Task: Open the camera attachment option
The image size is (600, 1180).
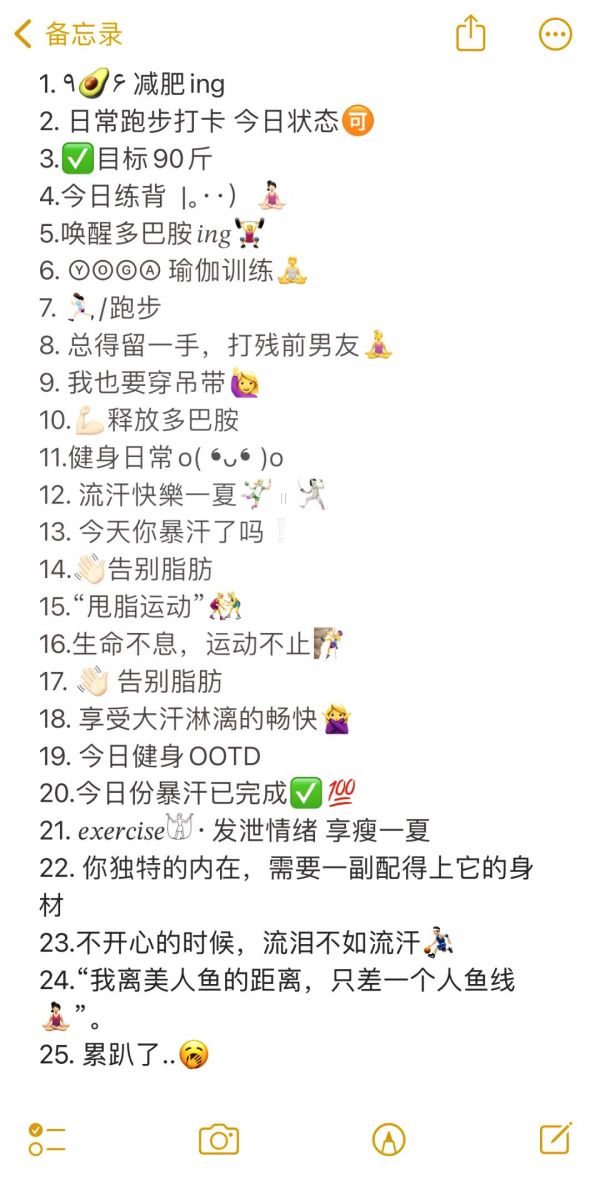Action: pyautogui.click(x=219, y=1139)
